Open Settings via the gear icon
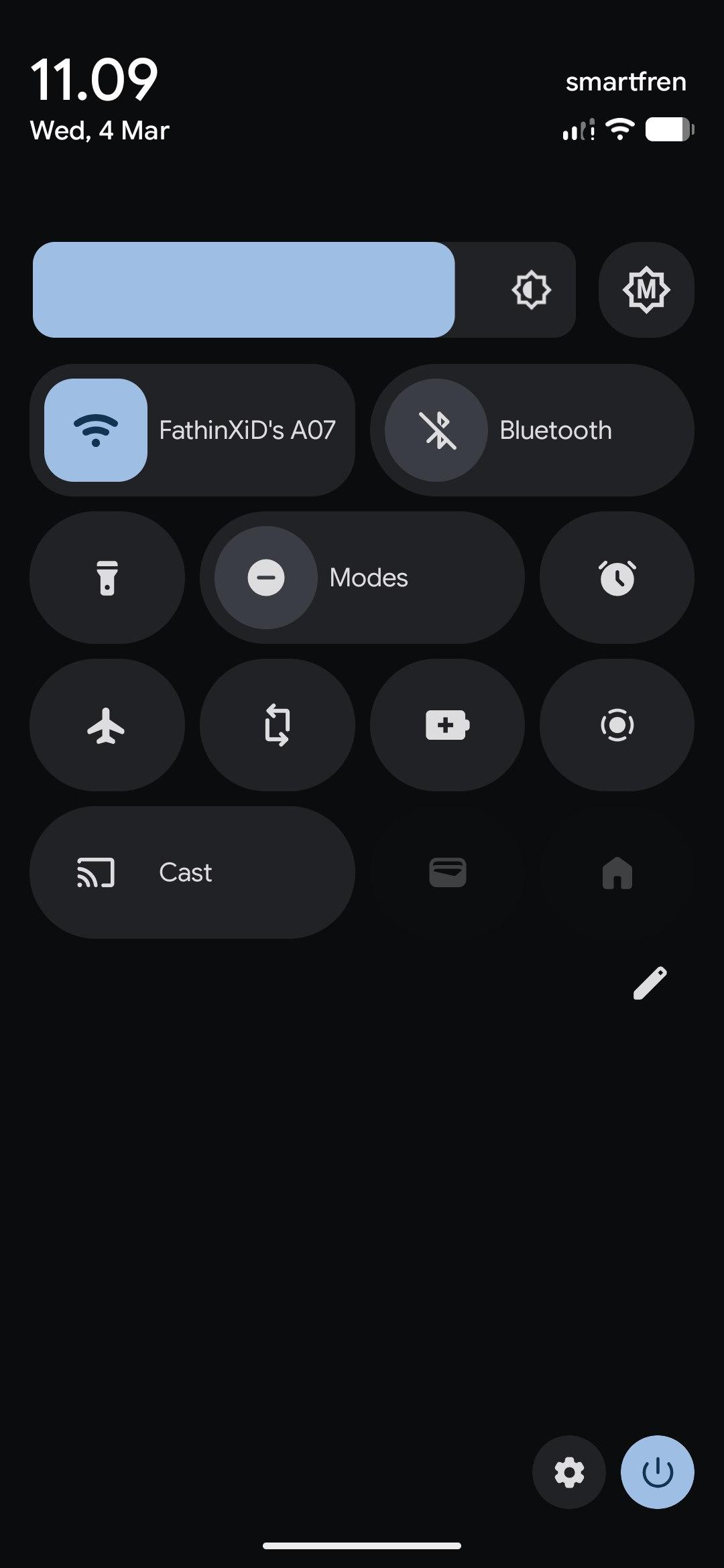 point(569,1472)
